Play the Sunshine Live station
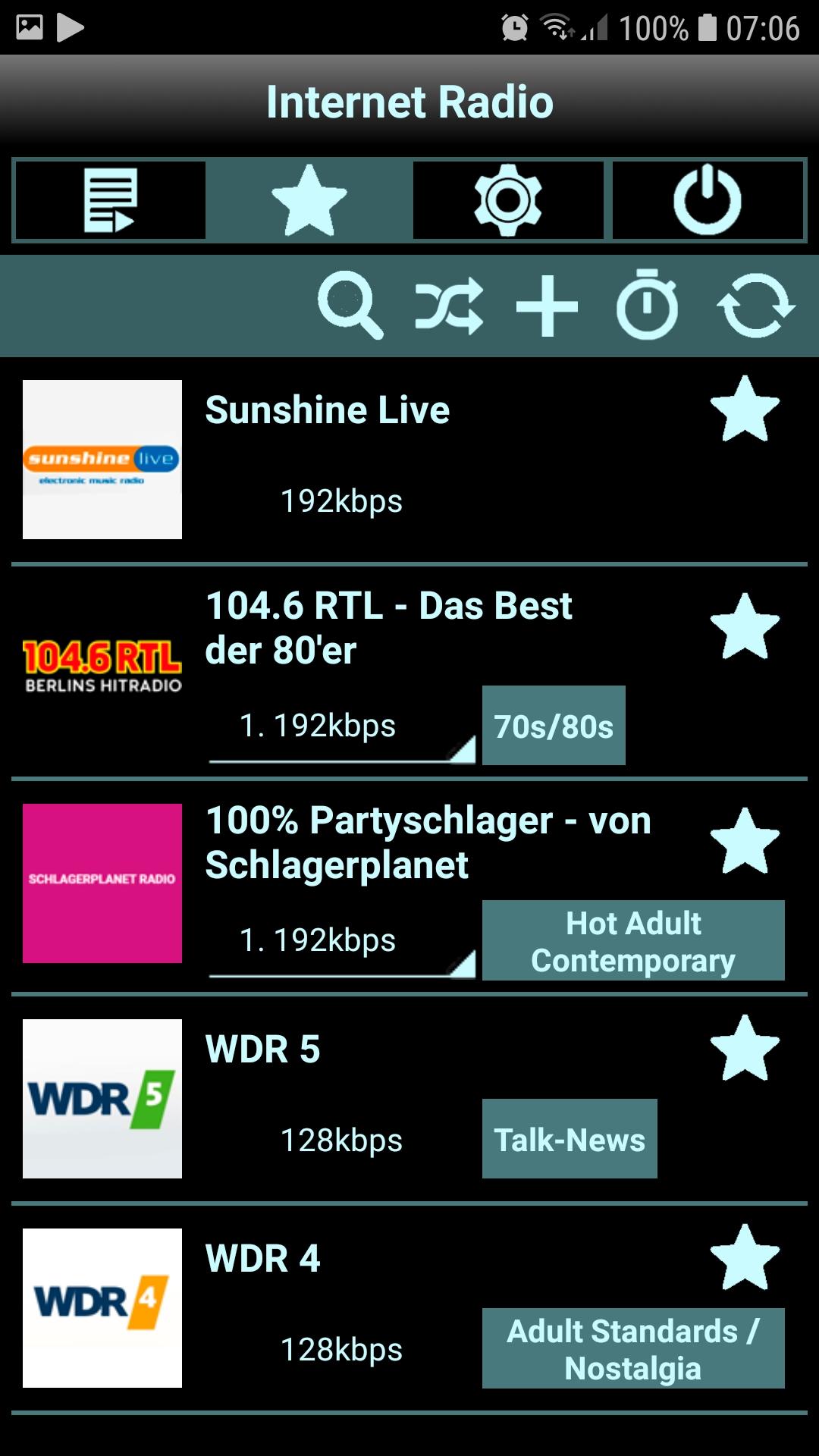 (x=409, y=460)
